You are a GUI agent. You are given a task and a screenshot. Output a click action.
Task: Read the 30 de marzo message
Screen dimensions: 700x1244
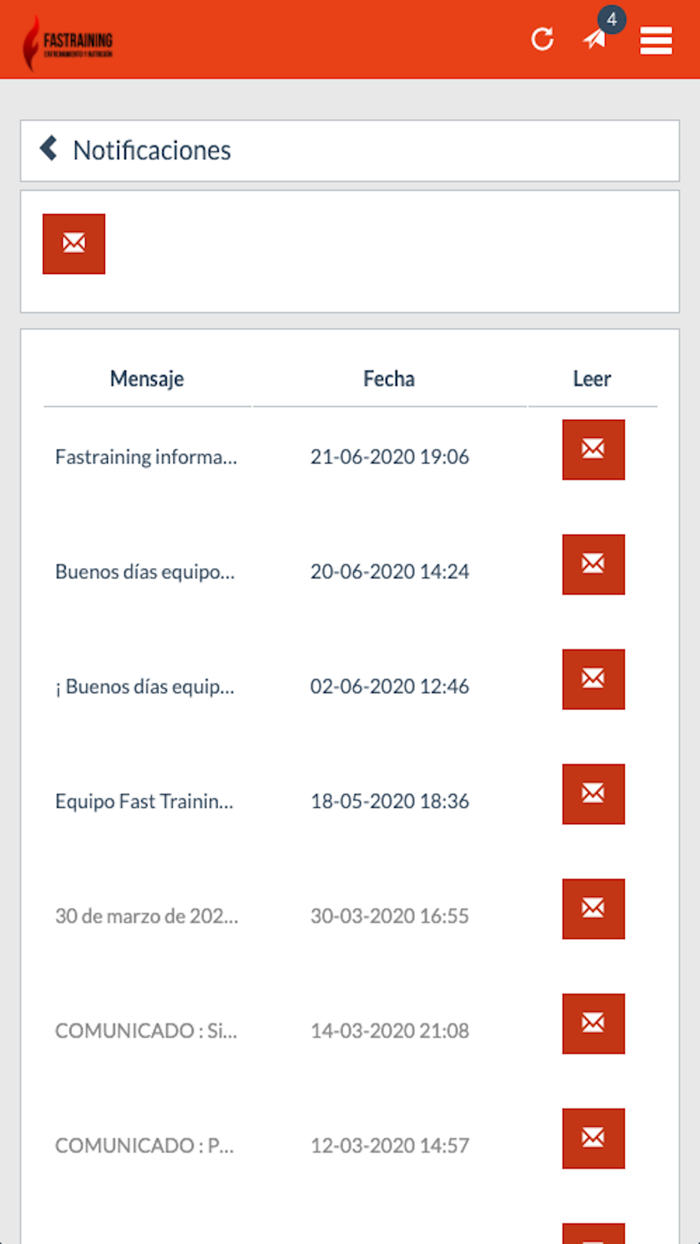[593, 909]
